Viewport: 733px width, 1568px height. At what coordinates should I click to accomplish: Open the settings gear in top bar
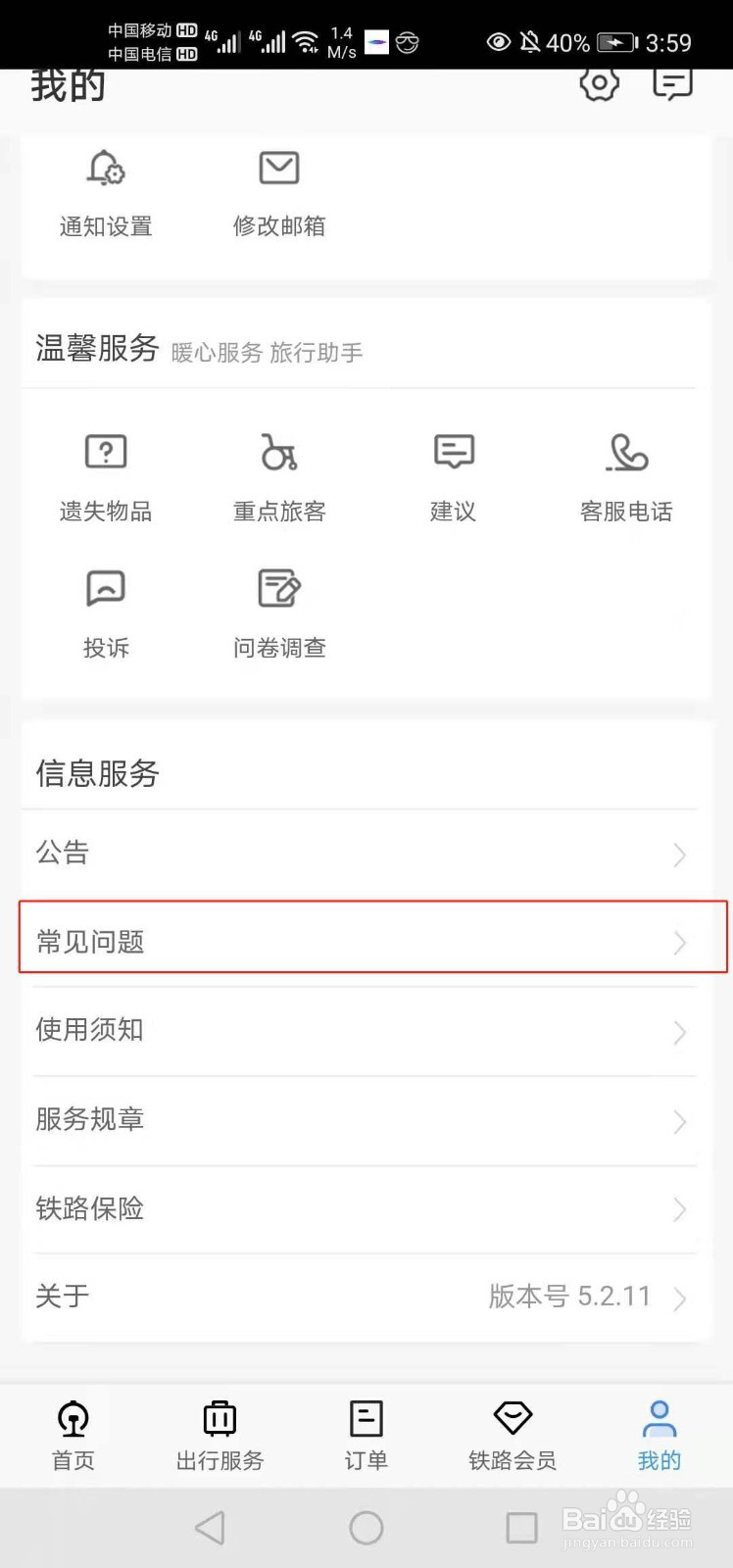click(599, 85)
